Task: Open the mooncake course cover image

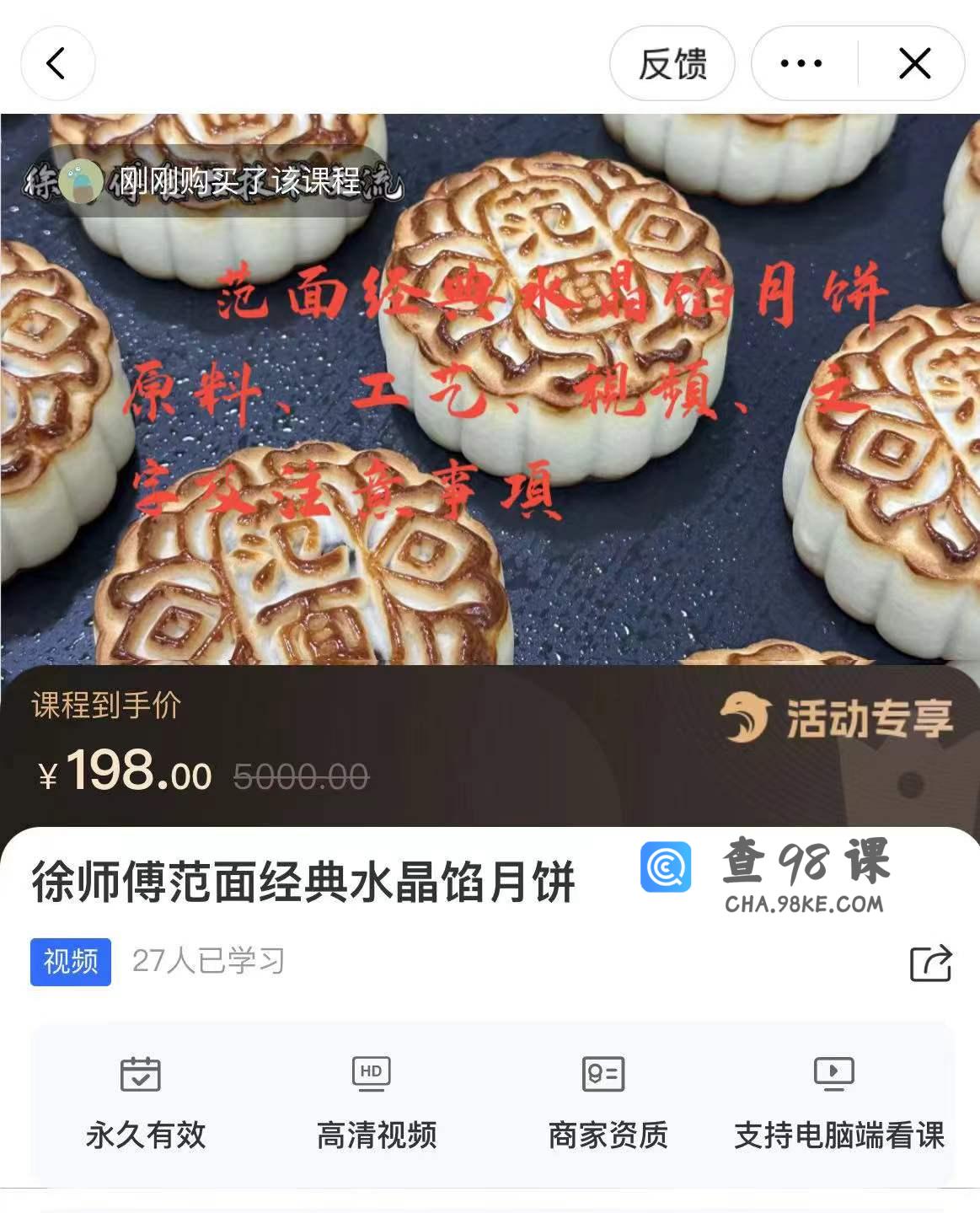Action: pos(489,388)
